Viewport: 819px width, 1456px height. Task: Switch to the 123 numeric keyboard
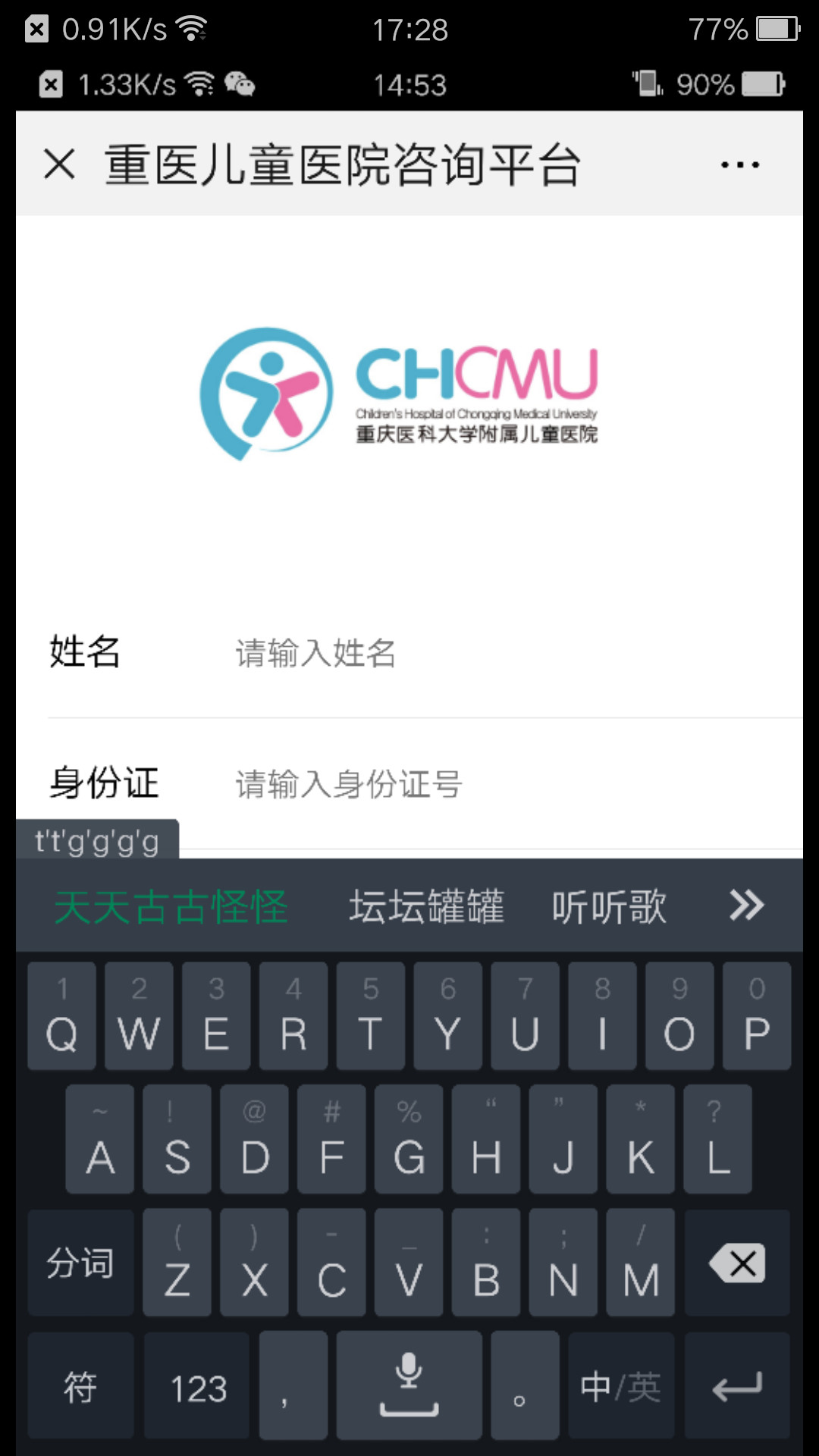pos(198,1387)
